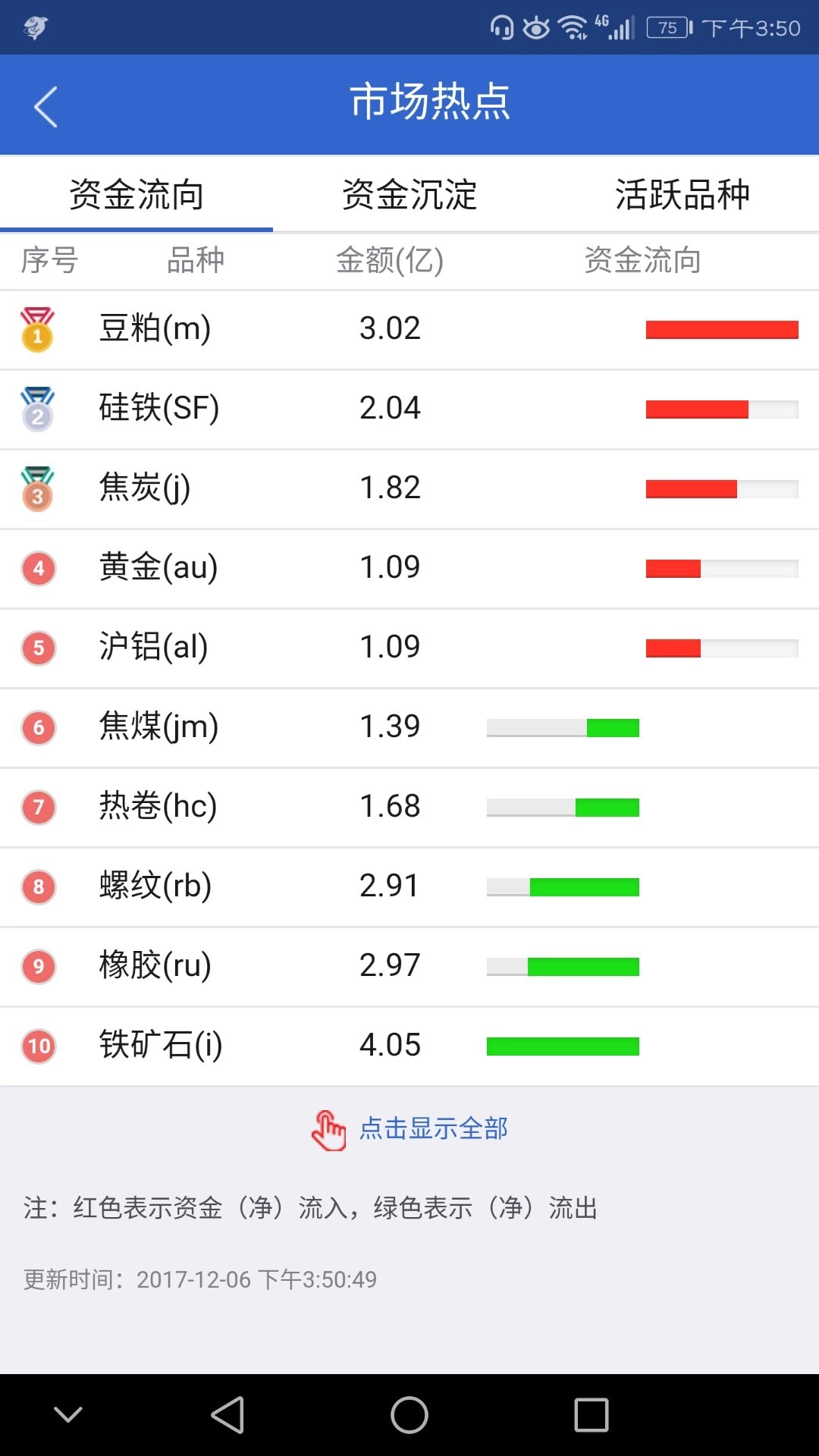Tap the red hand pointer icon above the note
The height and width of the screenshot is (1456, 819).
click(330, 1128)
